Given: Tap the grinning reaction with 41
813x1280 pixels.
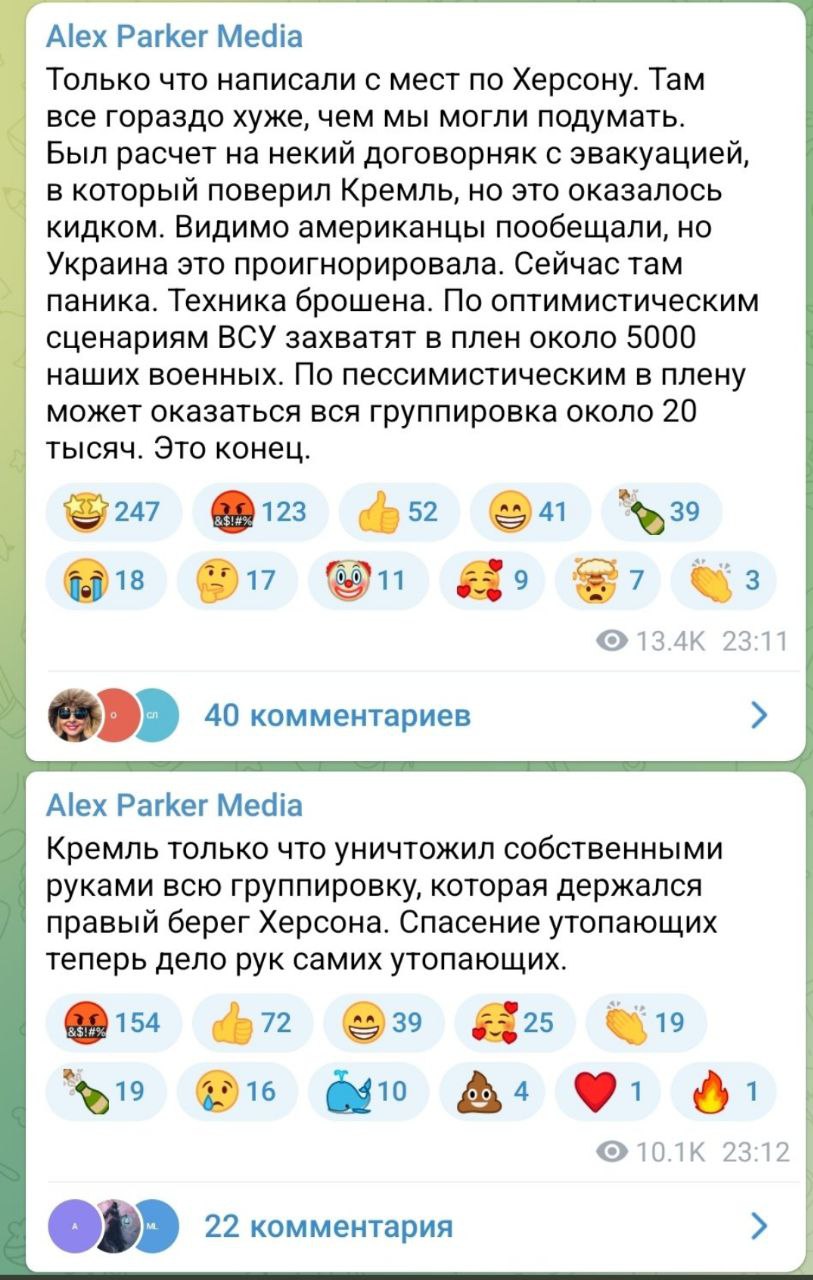Looking at the screenshot, I should [527, 513].
